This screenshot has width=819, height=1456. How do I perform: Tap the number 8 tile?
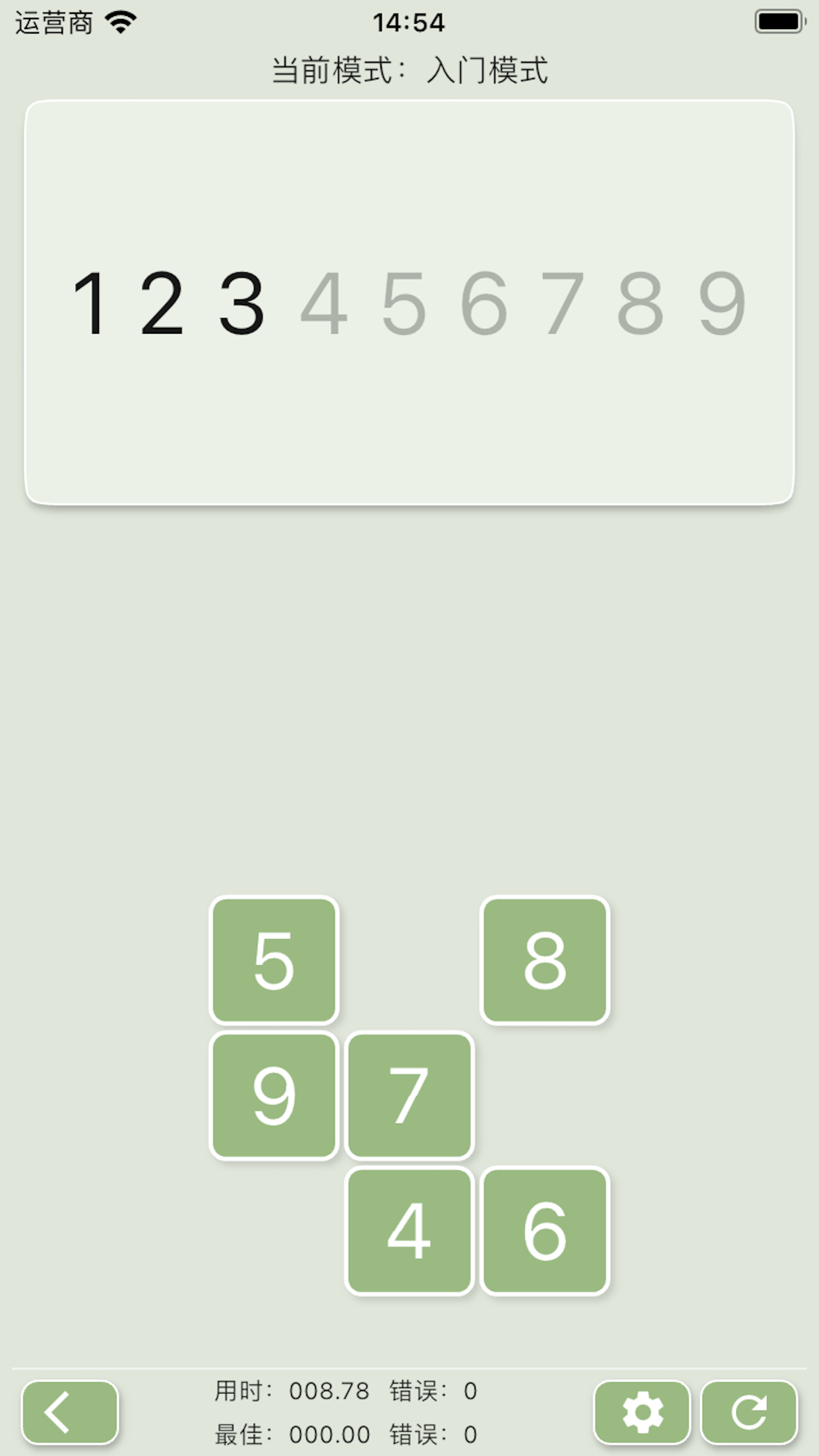coord(545,960)
